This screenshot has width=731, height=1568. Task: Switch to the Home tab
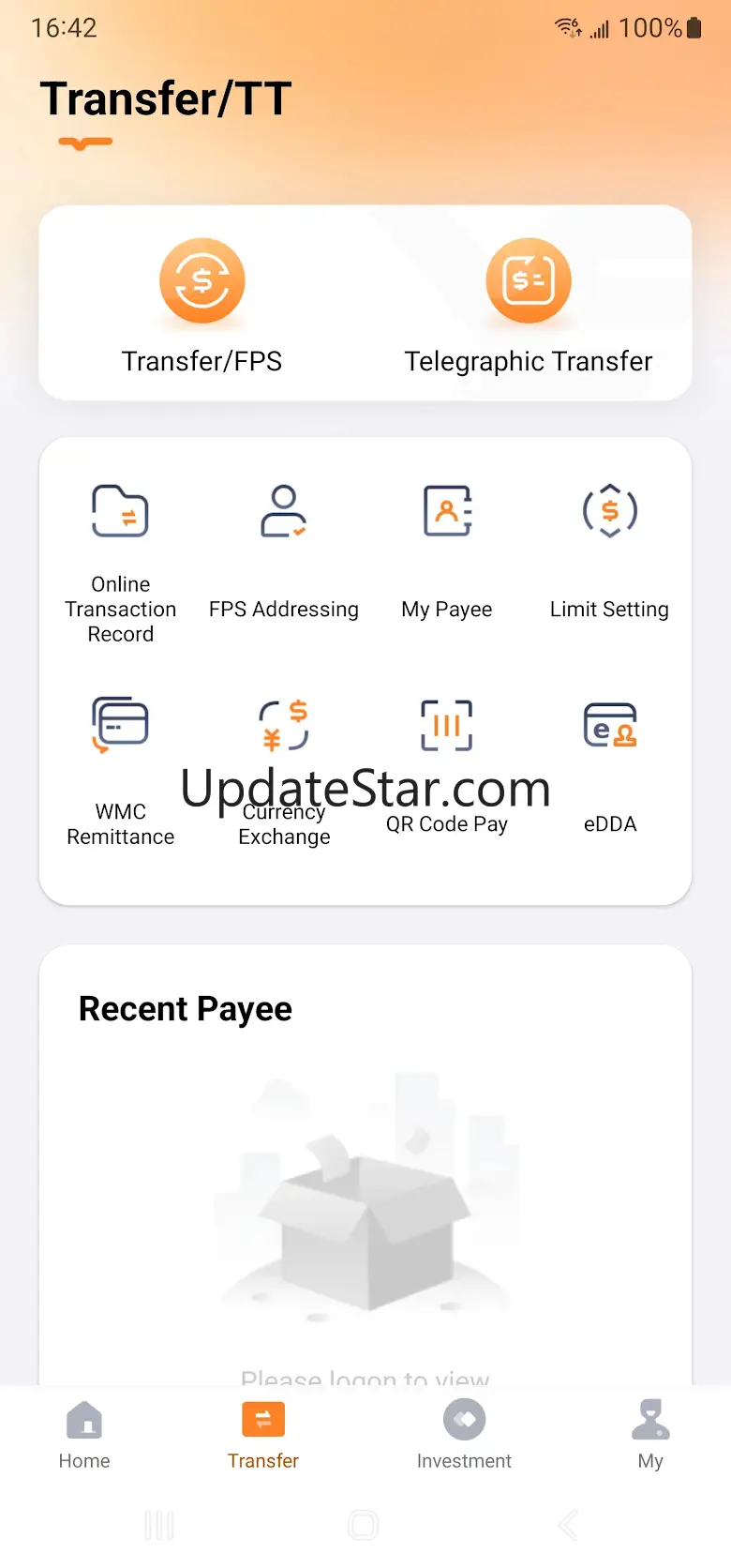click(84, 1435)
